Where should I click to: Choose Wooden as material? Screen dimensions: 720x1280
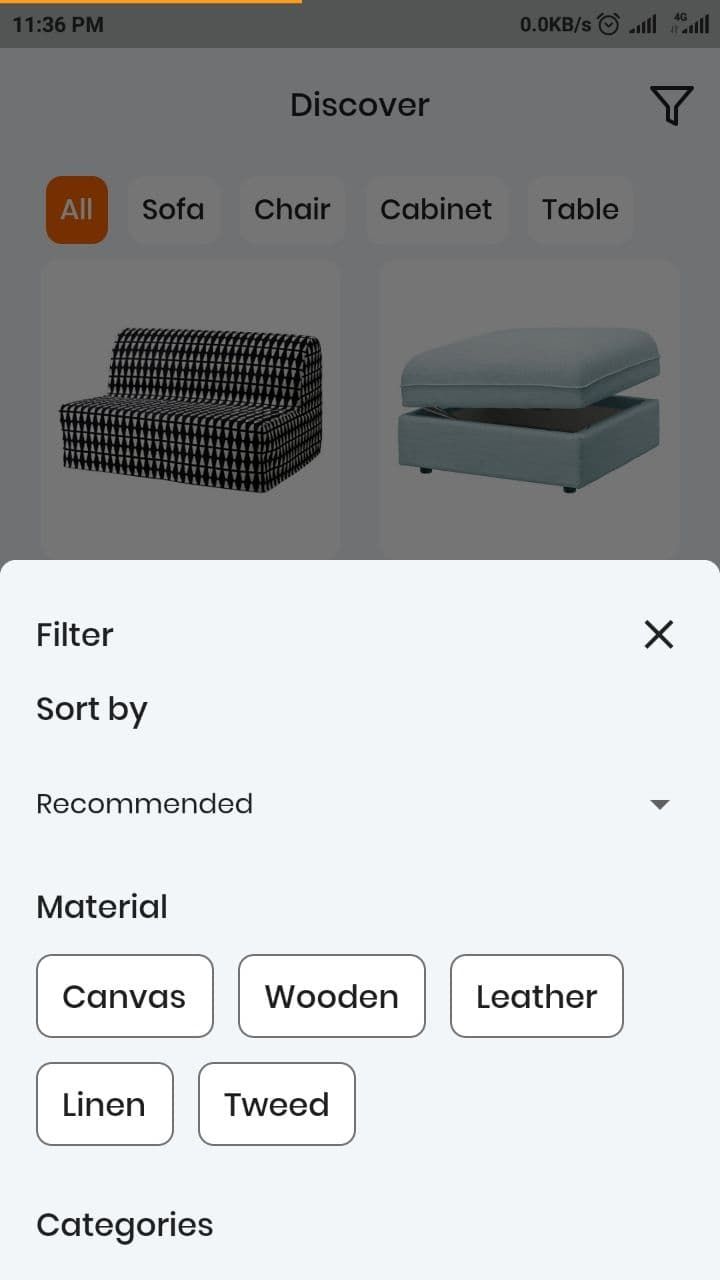331,996
